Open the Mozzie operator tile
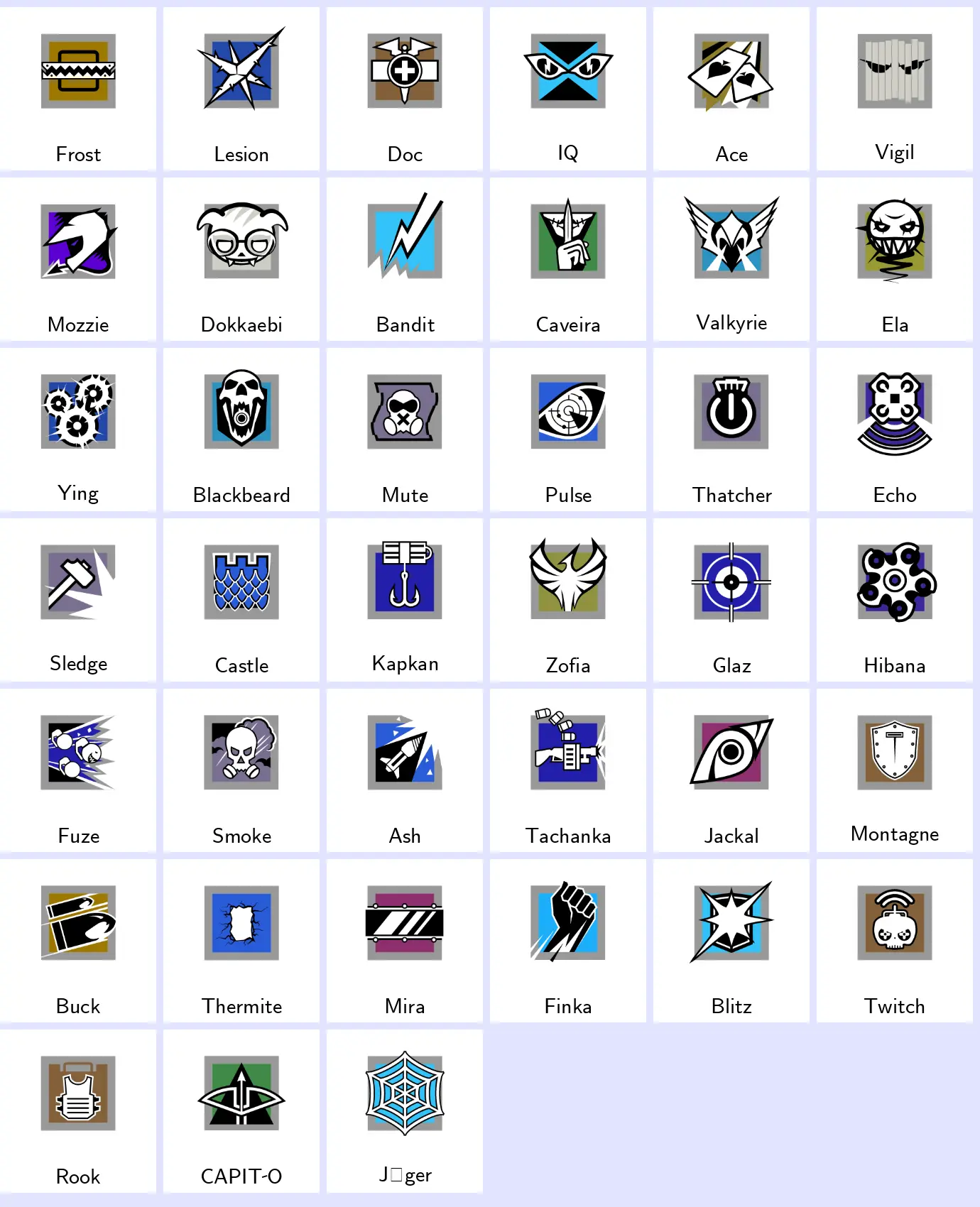 point(78,259)
